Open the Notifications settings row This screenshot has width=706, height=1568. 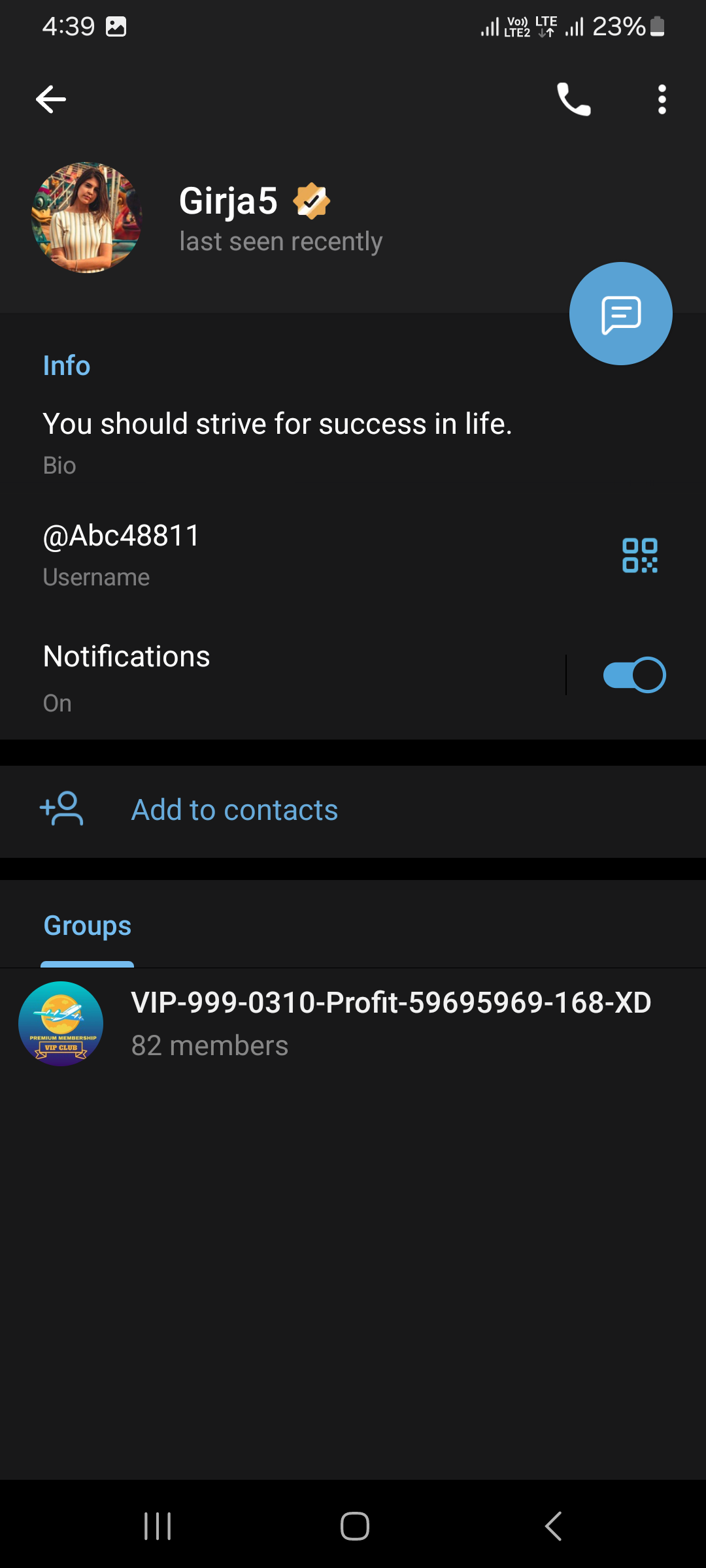pos(261,676)
